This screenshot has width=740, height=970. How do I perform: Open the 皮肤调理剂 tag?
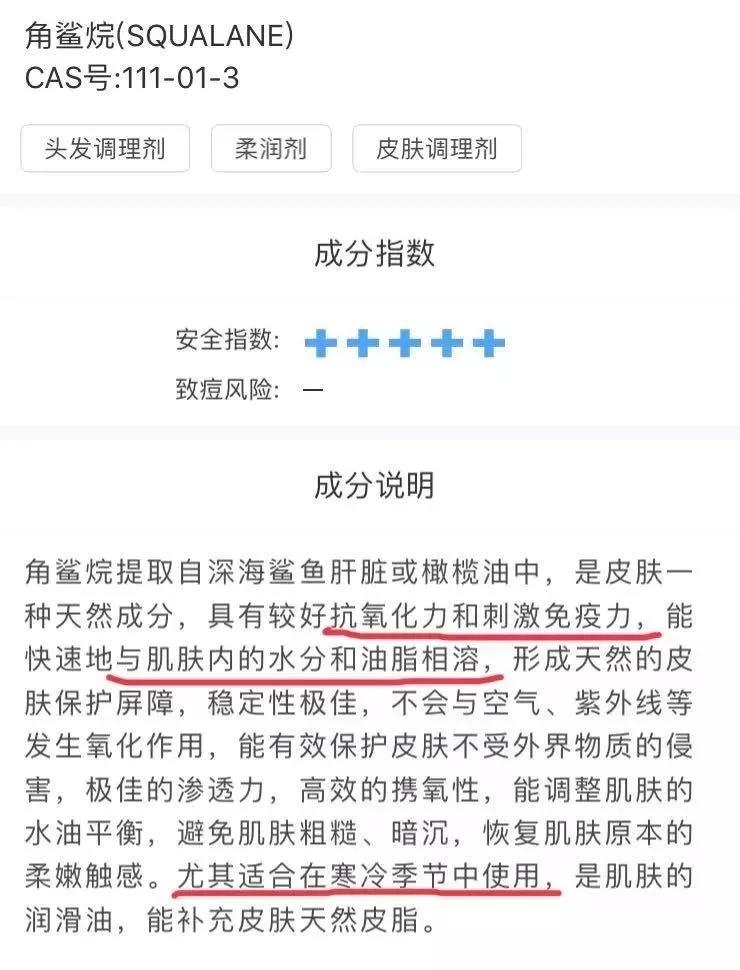tap(436, 150)
